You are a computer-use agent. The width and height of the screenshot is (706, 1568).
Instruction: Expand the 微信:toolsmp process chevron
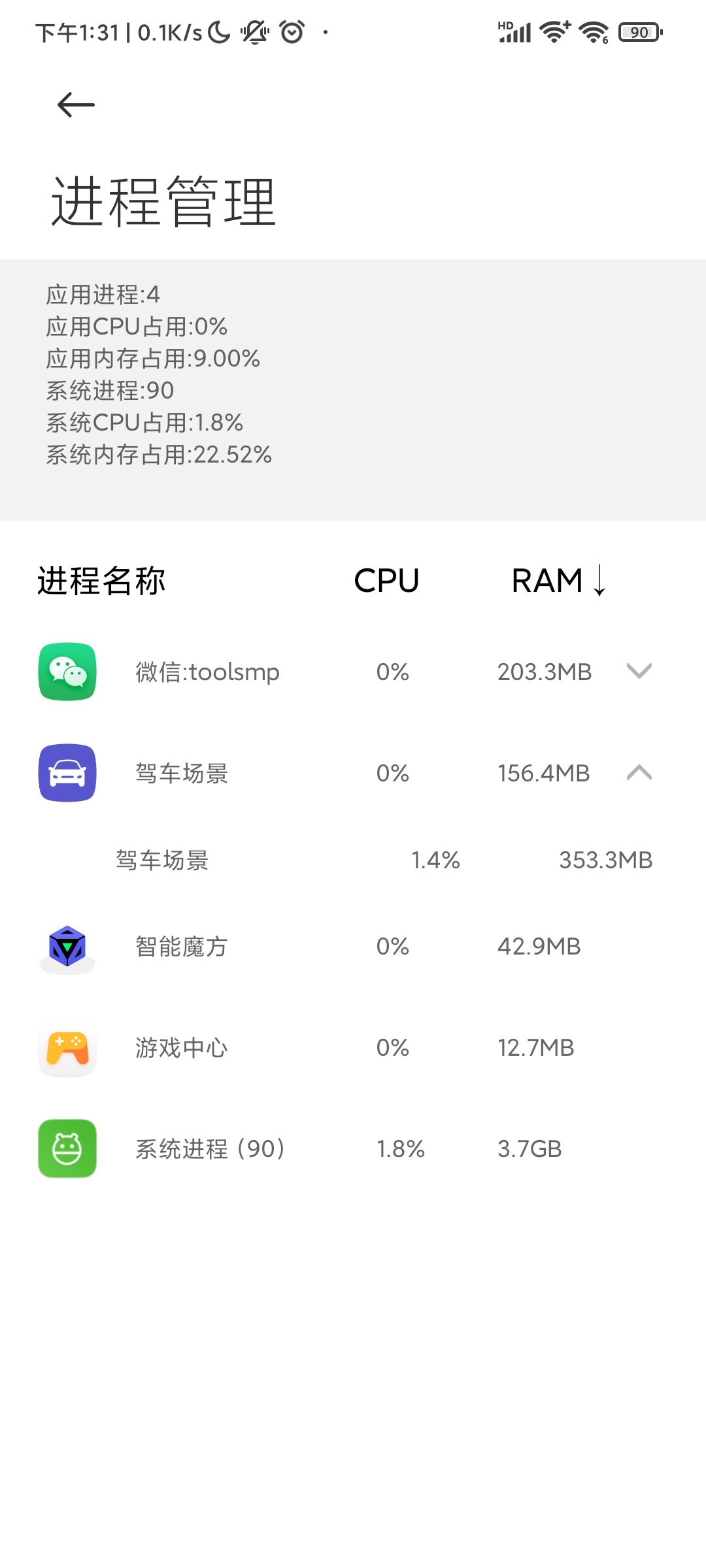(x=639, y=671)
